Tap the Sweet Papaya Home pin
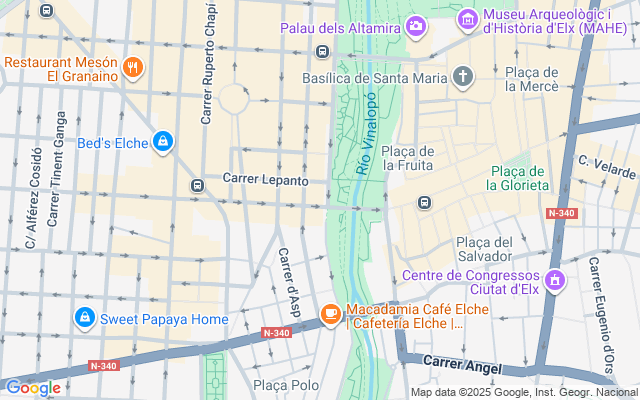Image resolution: width=640 pixels, height=400 pixels. [x=85, y=319]
